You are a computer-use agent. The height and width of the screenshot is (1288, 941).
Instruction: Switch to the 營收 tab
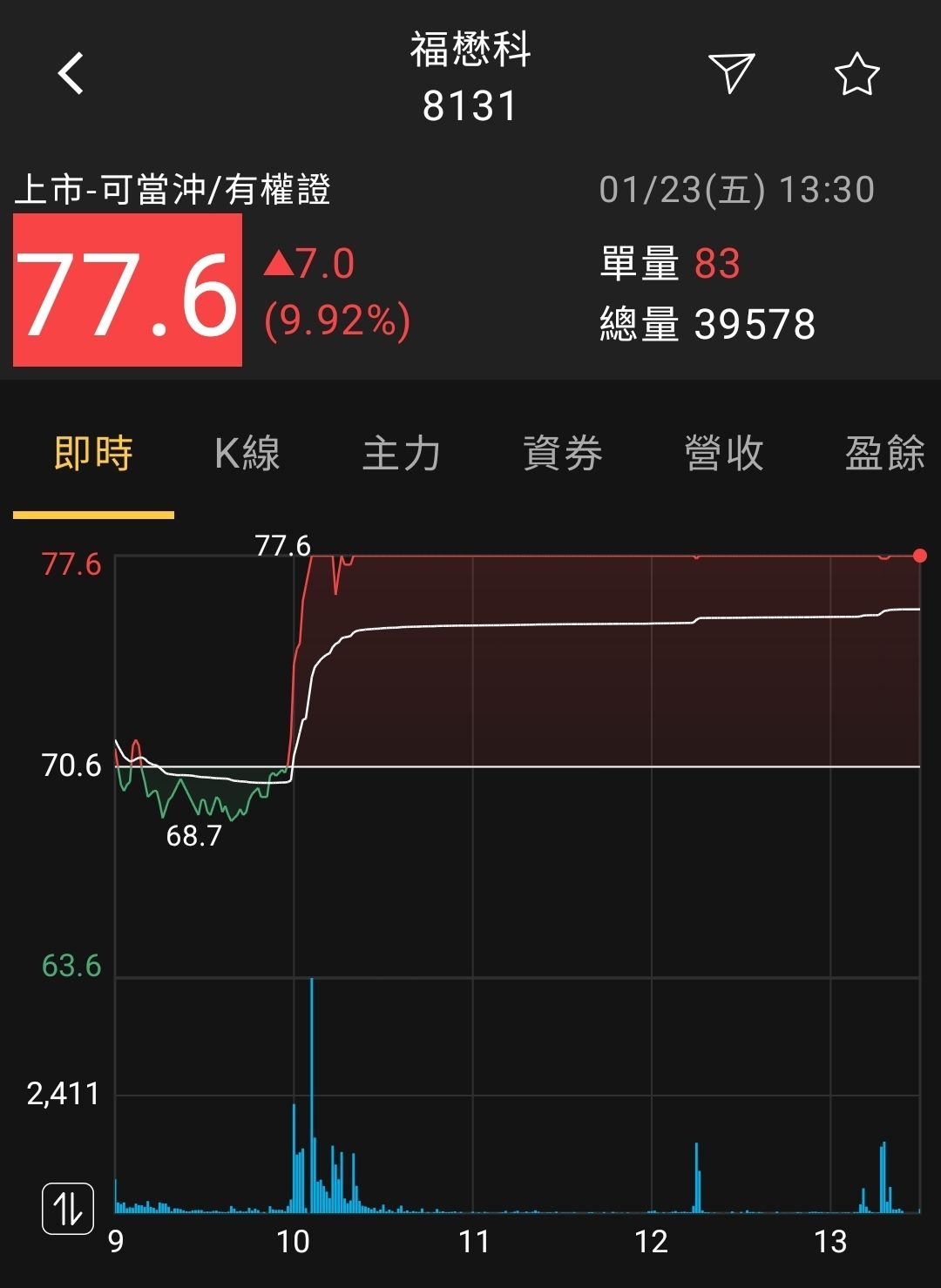coord(723,453)
